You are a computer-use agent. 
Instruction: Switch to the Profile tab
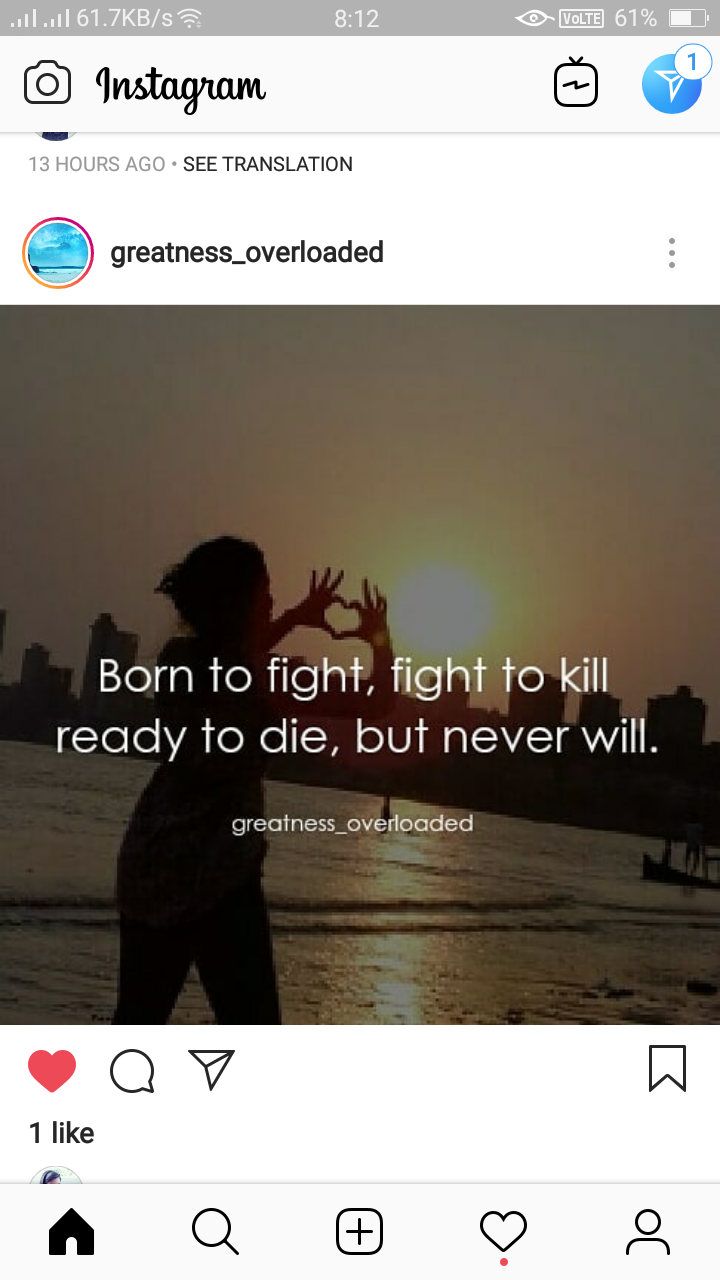pyautogui.click(x=648, y=1232)
